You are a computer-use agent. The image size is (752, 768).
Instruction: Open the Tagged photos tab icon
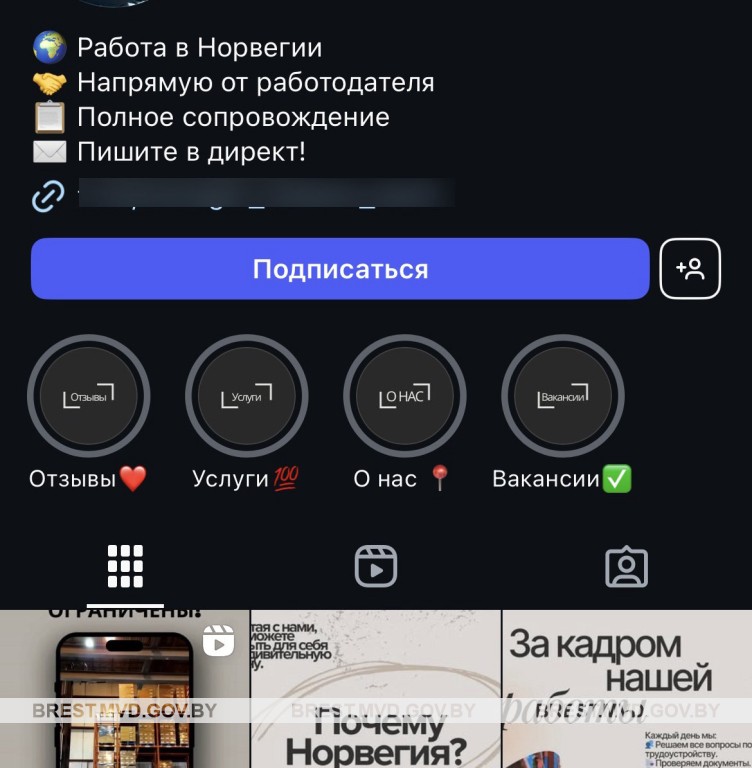[627, 565]
